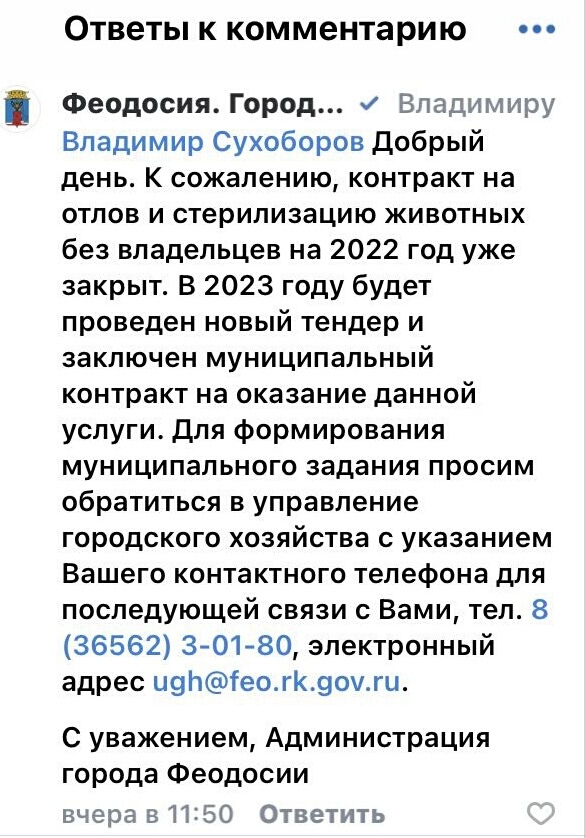Open the three-dot overflow menu
The image size is (585, 838).
[537, 30]
